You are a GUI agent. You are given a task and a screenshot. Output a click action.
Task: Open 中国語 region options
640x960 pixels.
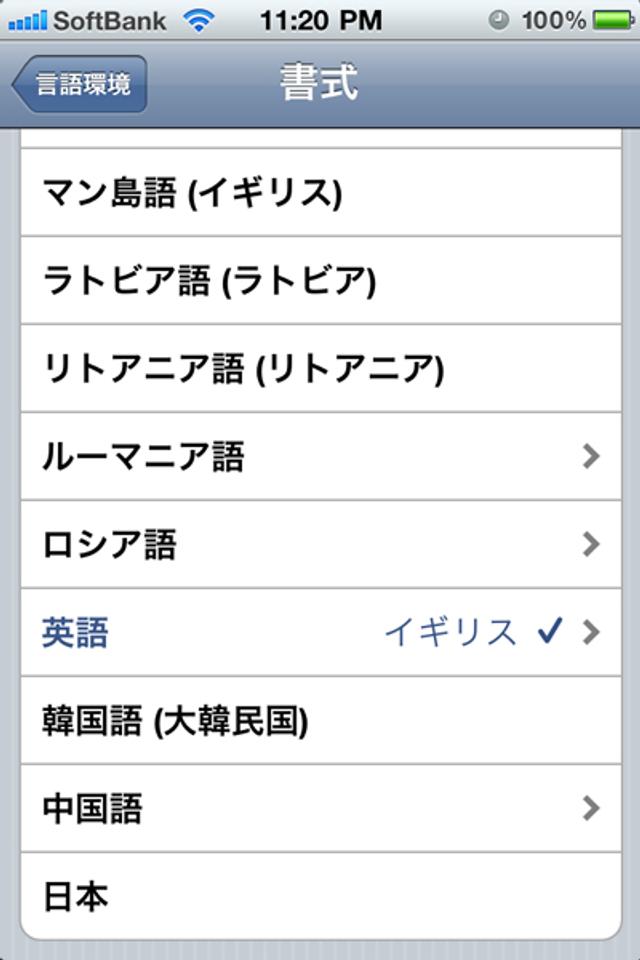pos(320,808)
